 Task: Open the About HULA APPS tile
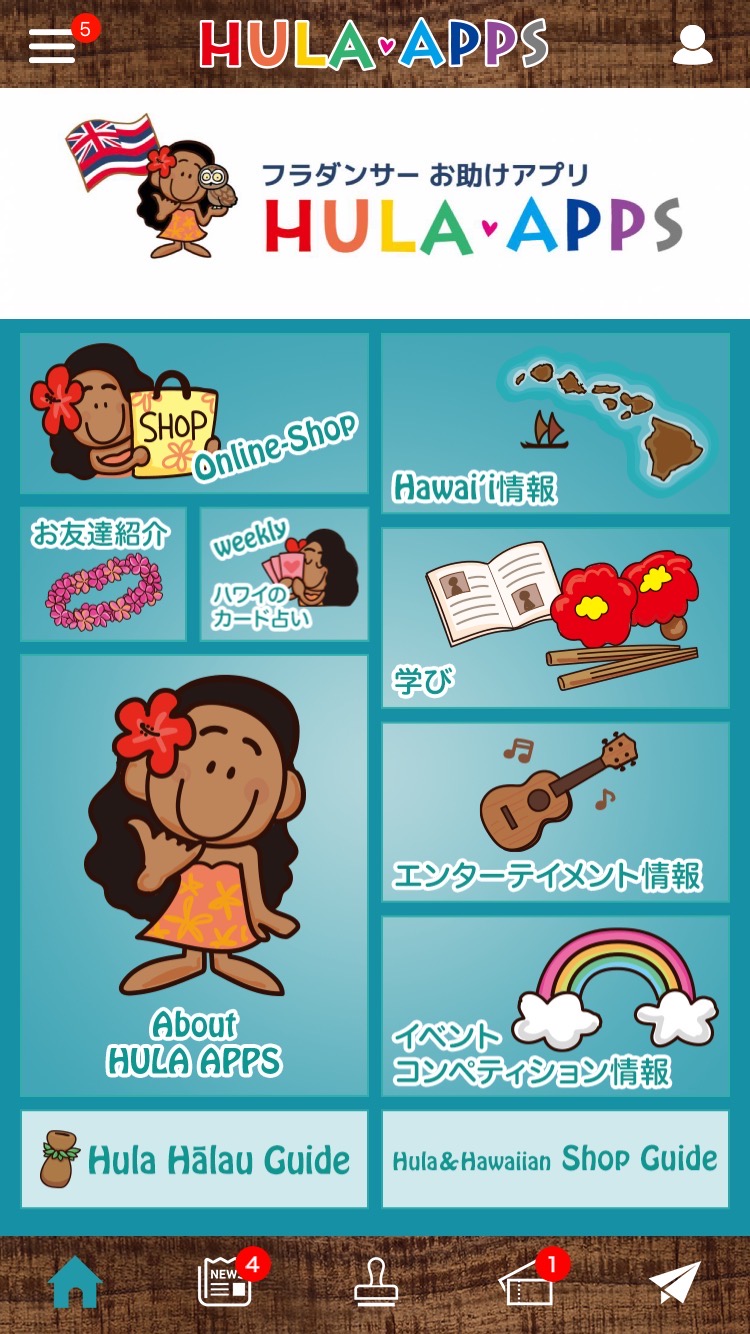[194, 876]
